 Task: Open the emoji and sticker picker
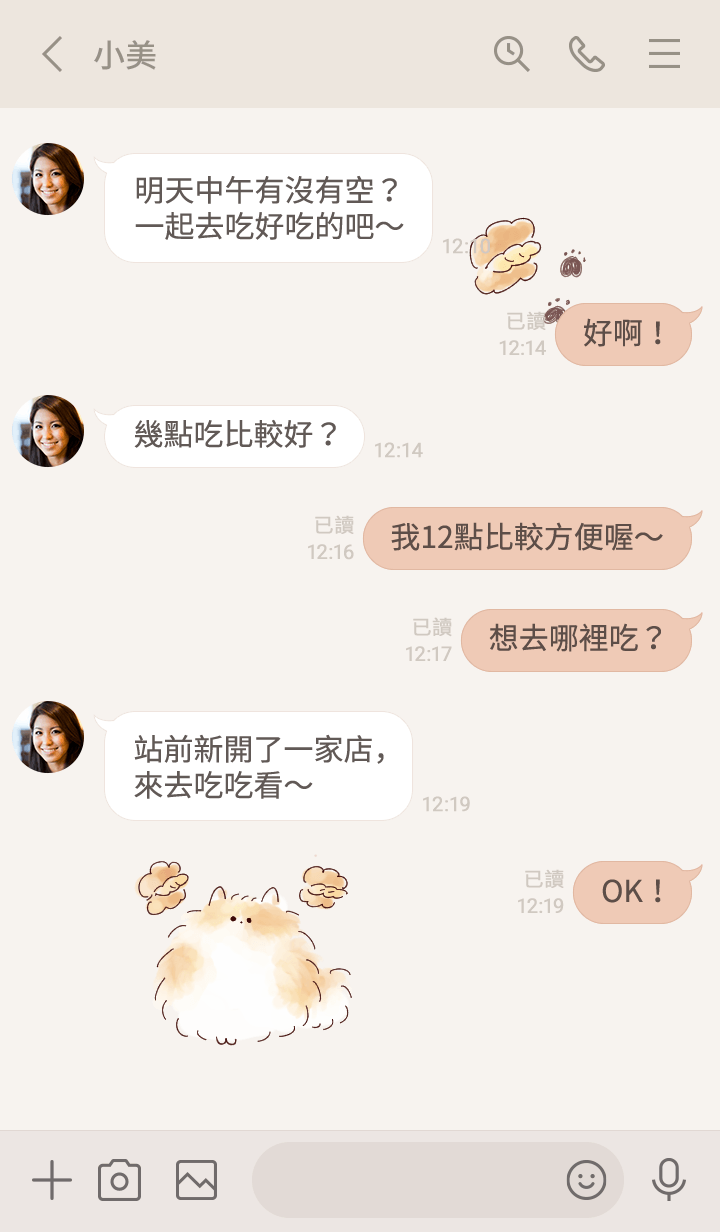pos(586,1181)
